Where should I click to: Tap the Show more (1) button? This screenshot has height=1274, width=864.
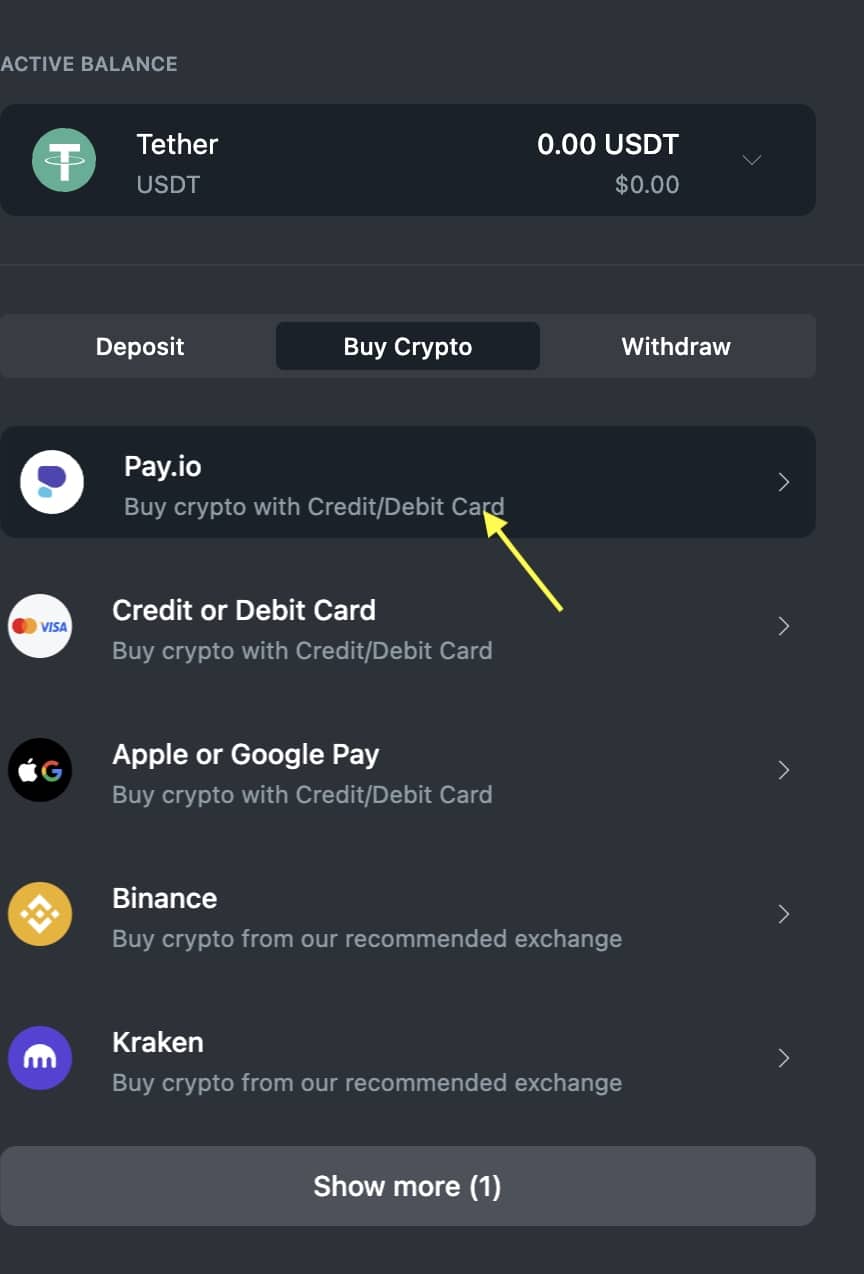click(407, 1186)
